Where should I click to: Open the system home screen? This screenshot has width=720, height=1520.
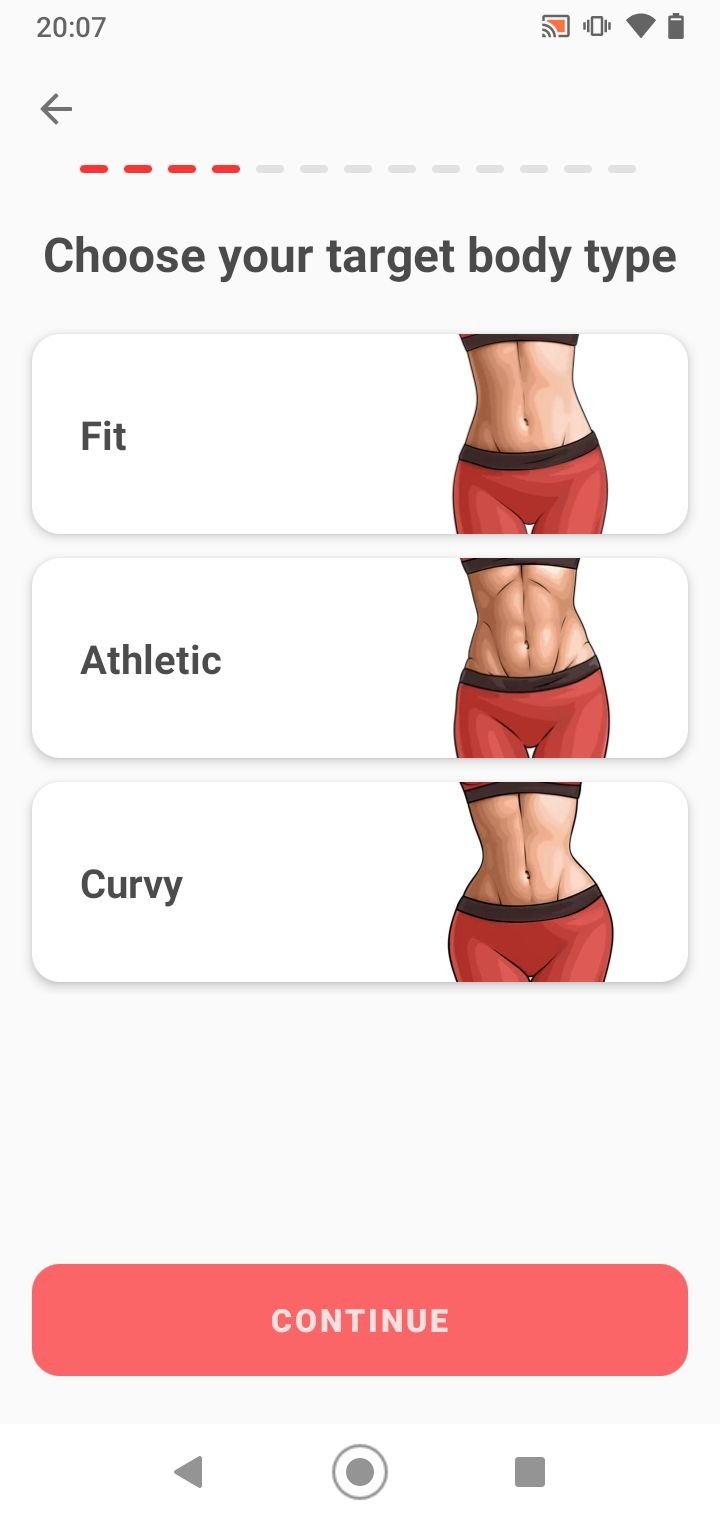pos(360,1472)
